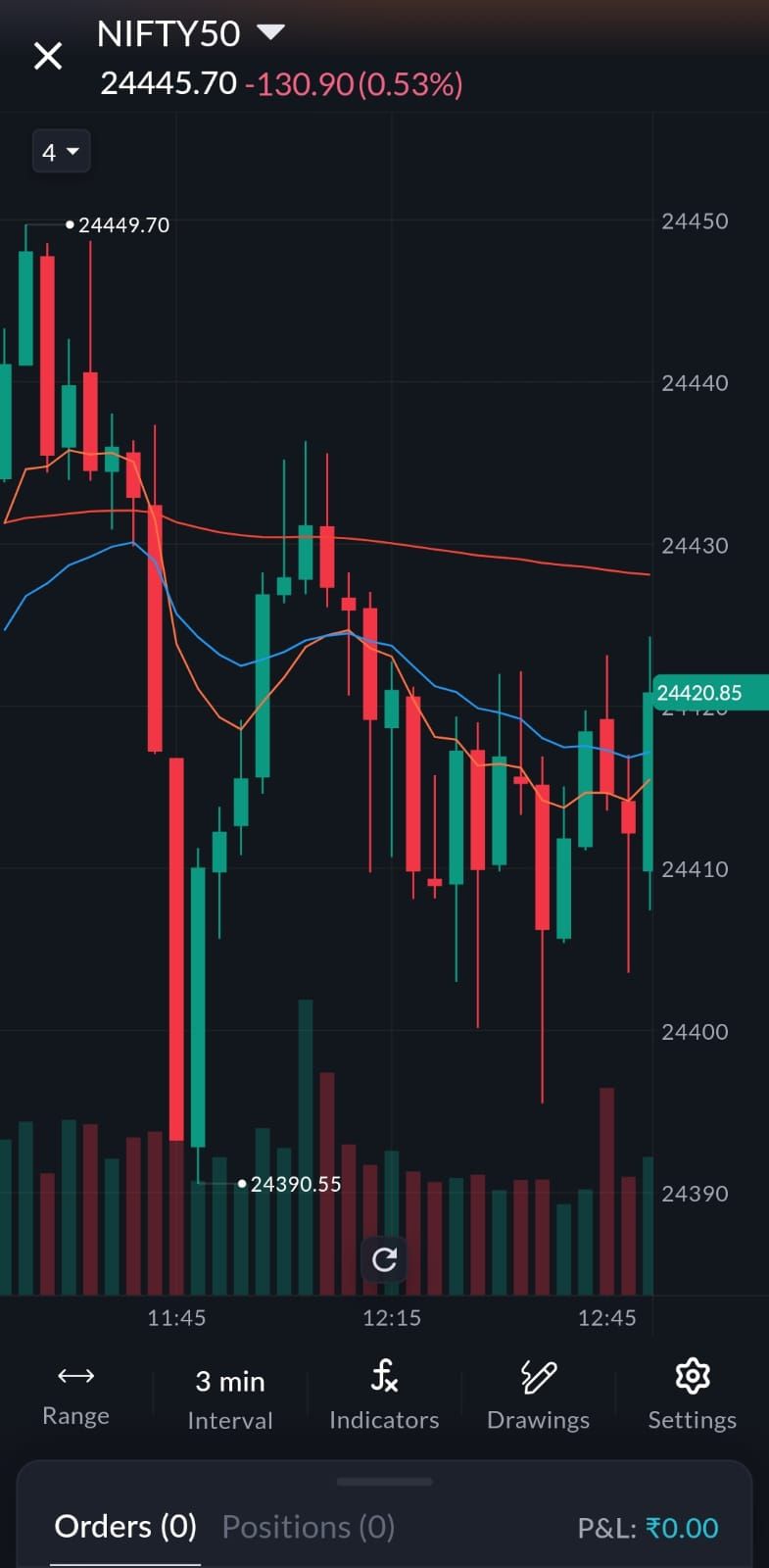Switch to the Positions (0) tab
Viewport: 769px width, 1568px height.
pyautogui.click(x=308, y=1527)
